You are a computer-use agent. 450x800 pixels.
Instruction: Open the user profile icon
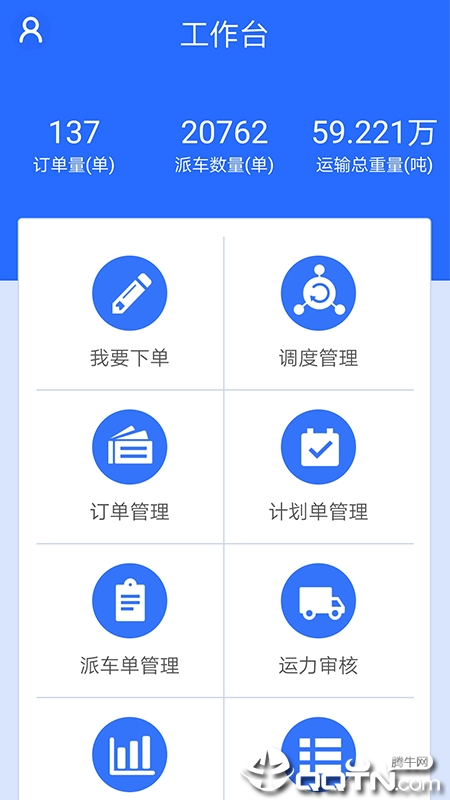coord(31,30)
